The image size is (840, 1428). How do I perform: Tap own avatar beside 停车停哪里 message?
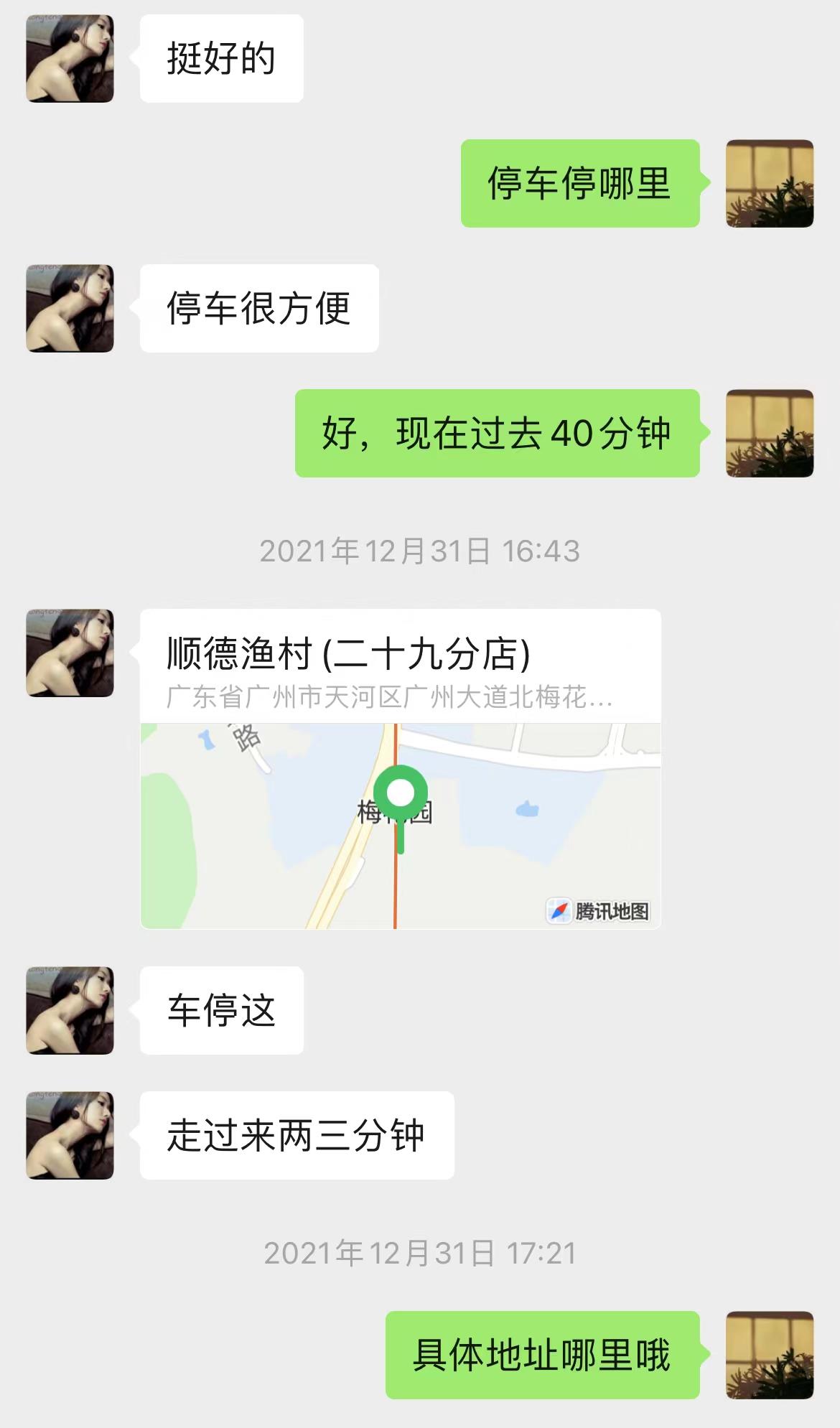(770, 184)
